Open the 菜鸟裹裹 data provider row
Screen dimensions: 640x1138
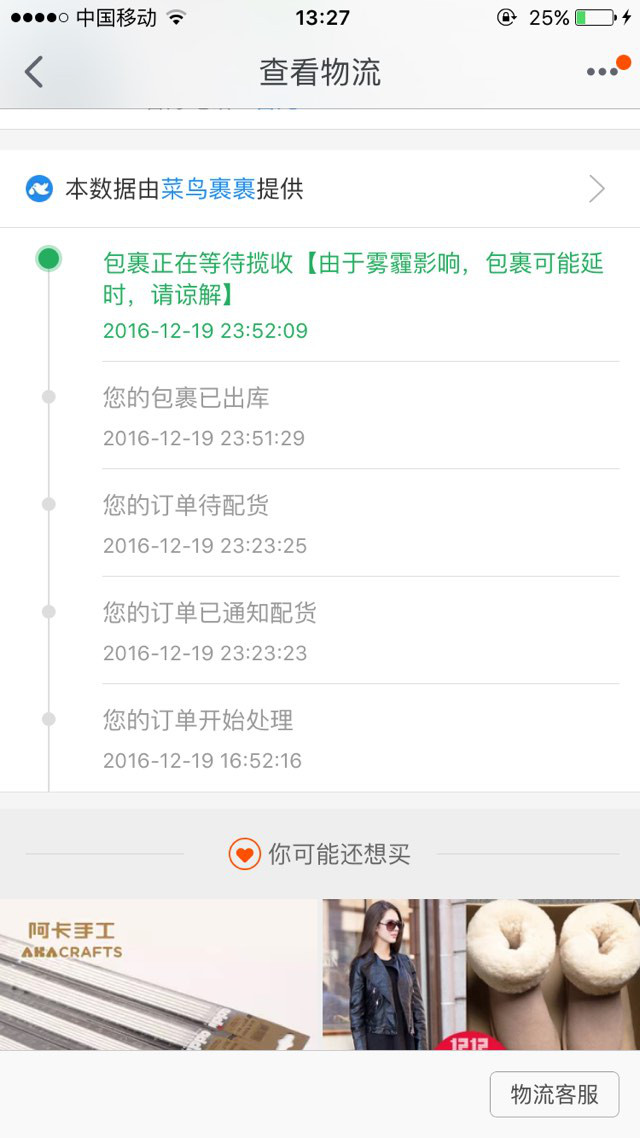[x=320, y=189]
